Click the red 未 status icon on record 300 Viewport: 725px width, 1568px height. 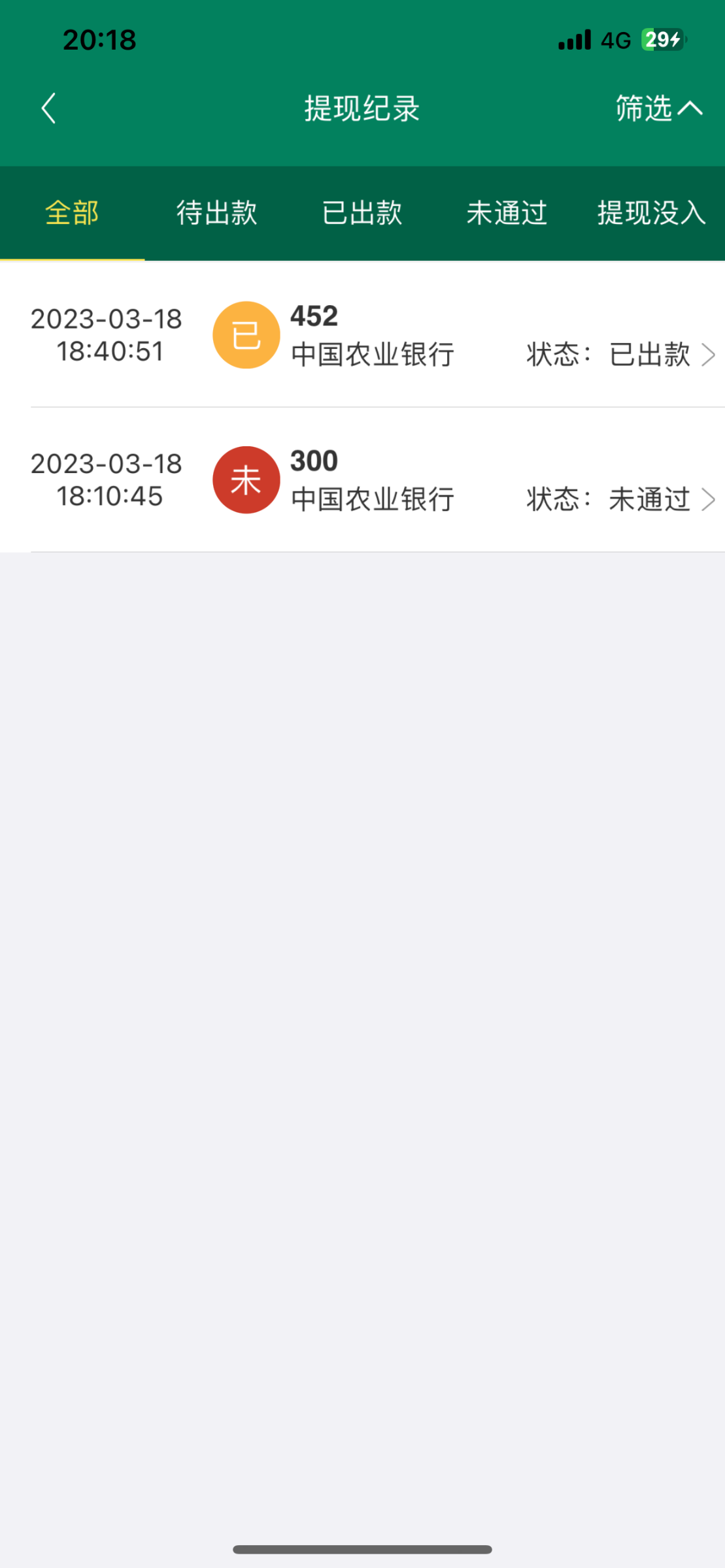click(246, 479)
